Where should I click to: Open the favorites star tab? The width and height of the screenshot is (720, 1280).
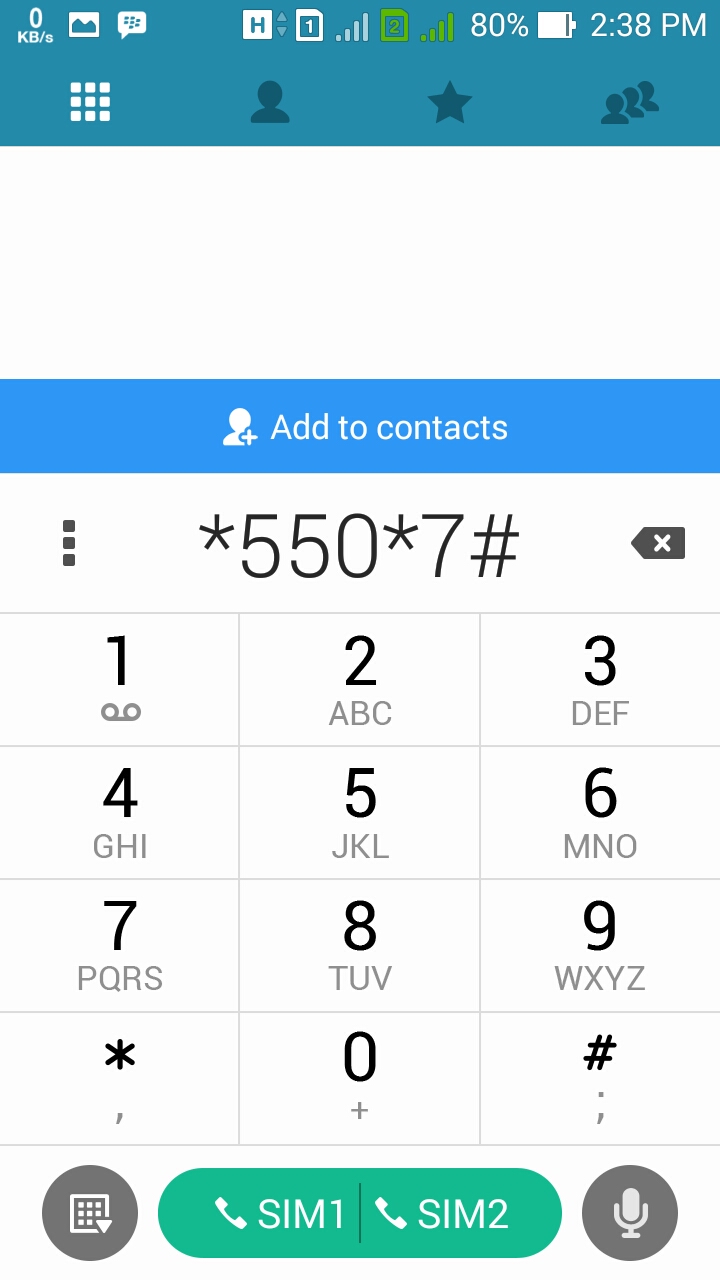click(x=450, y=102)
